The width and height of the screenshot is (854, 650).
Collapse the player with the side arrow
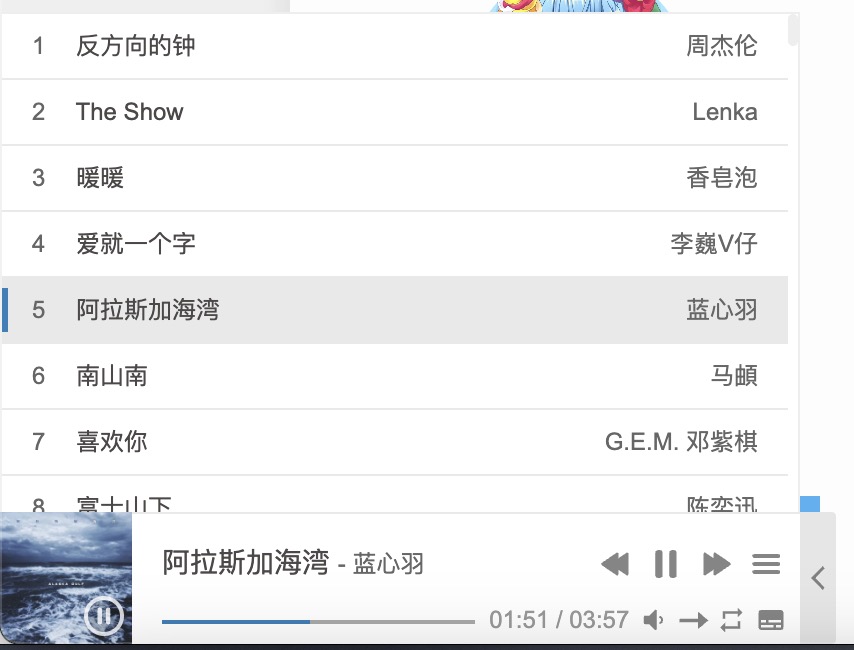pyautogui.click(x=818, y=578)
